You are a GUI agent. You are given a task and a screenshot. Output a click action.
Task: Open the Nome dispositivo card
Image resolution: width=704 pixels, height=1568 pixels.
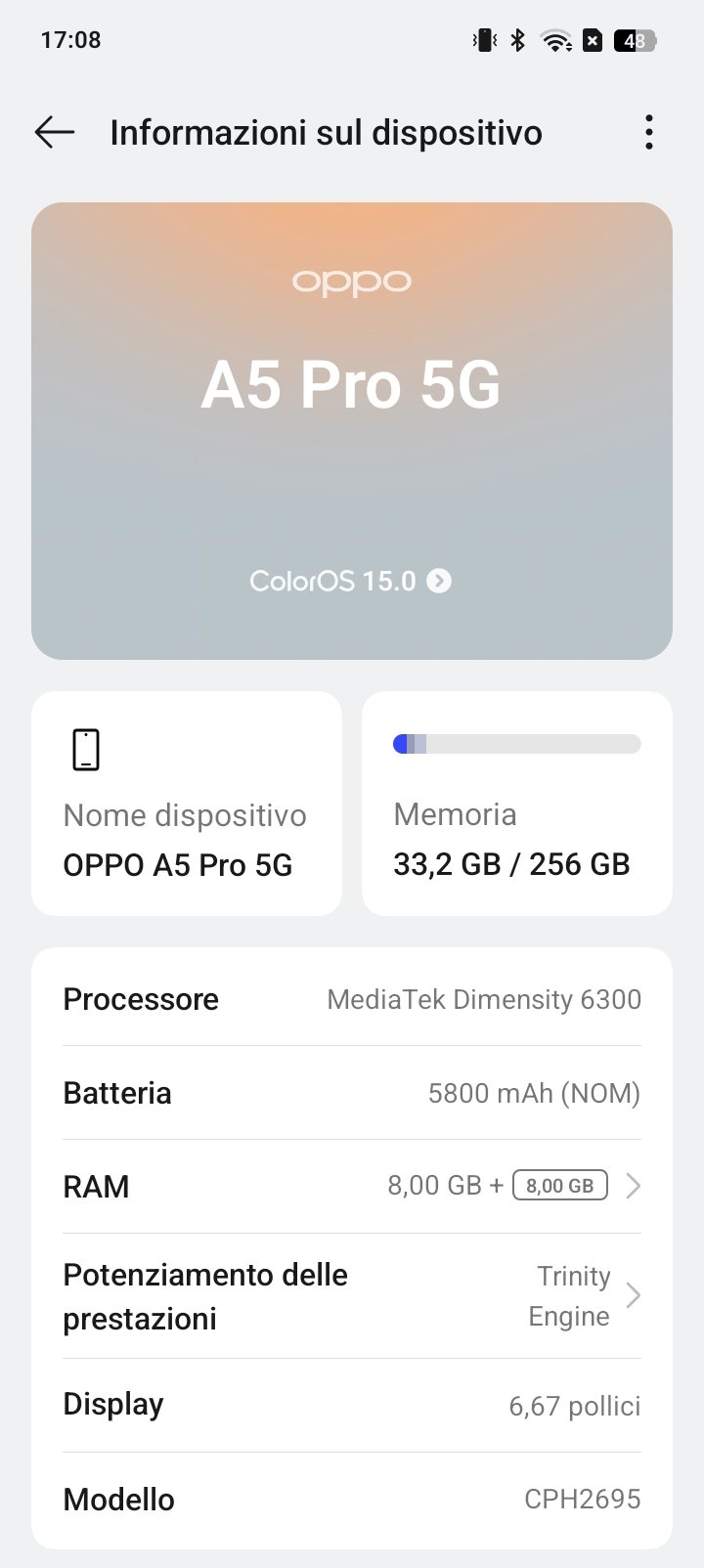(187, 804)
